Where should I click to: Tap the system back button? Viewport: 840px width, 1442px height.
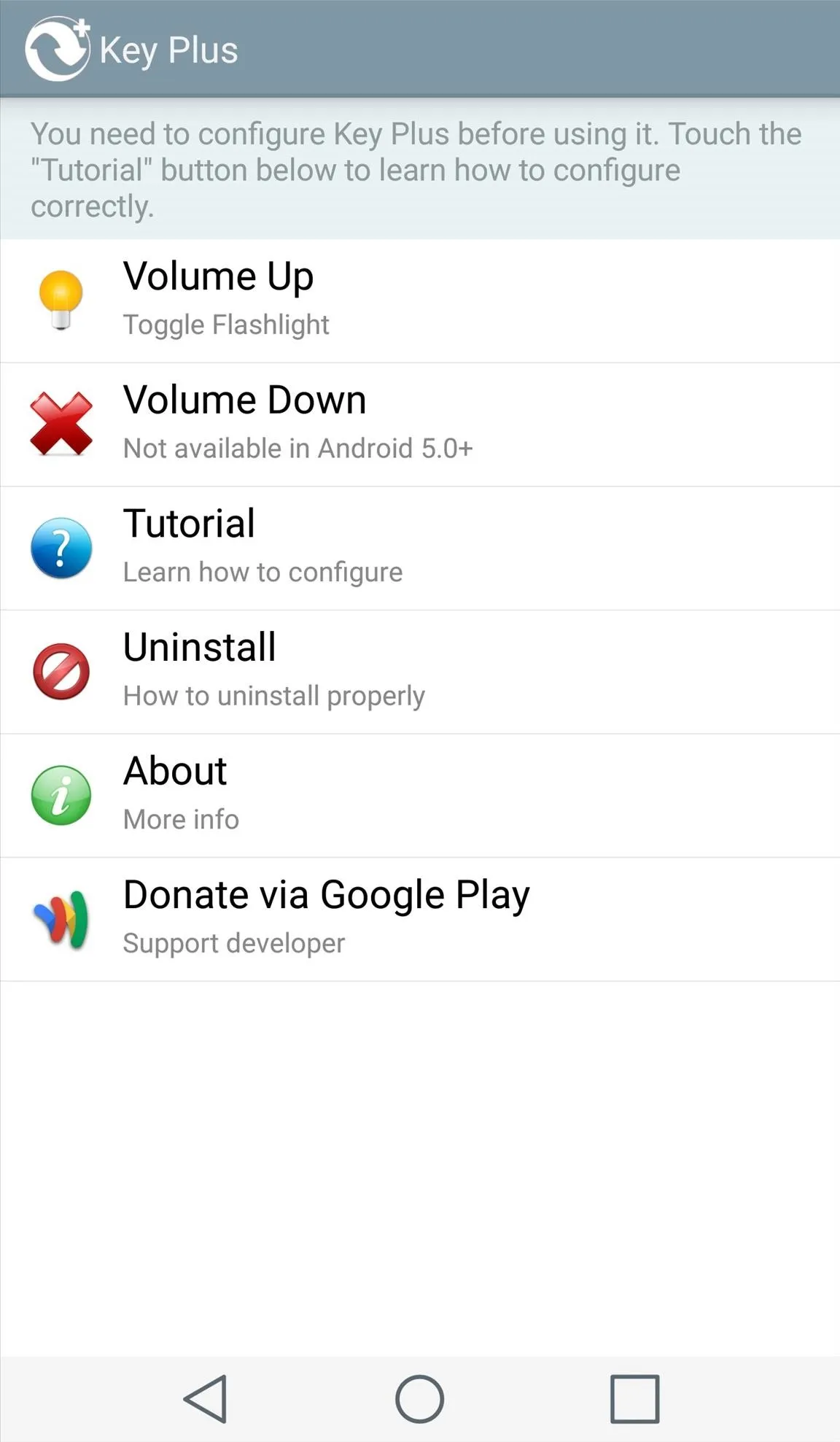point(206,1399)
